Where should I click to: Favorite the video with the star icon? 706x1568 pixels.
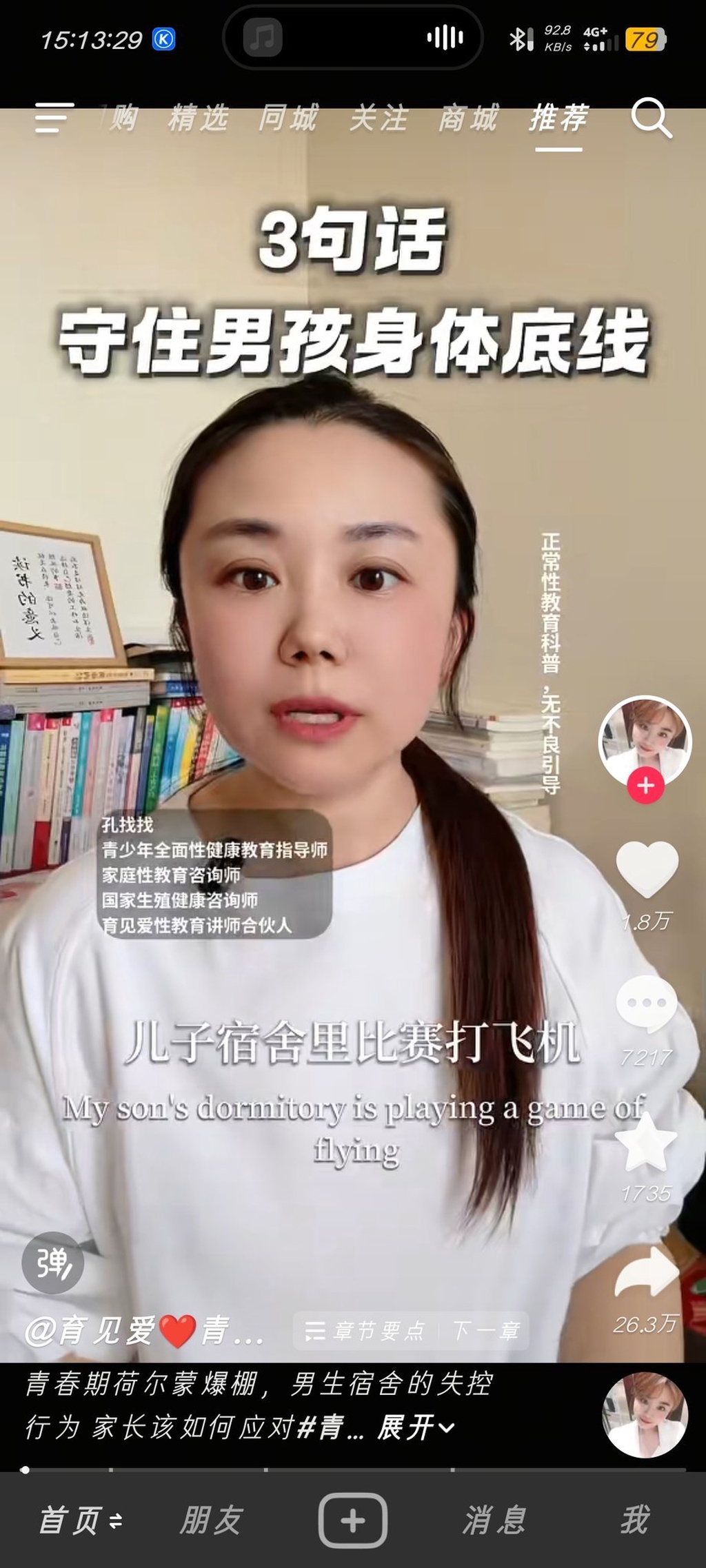point(646,1143)
